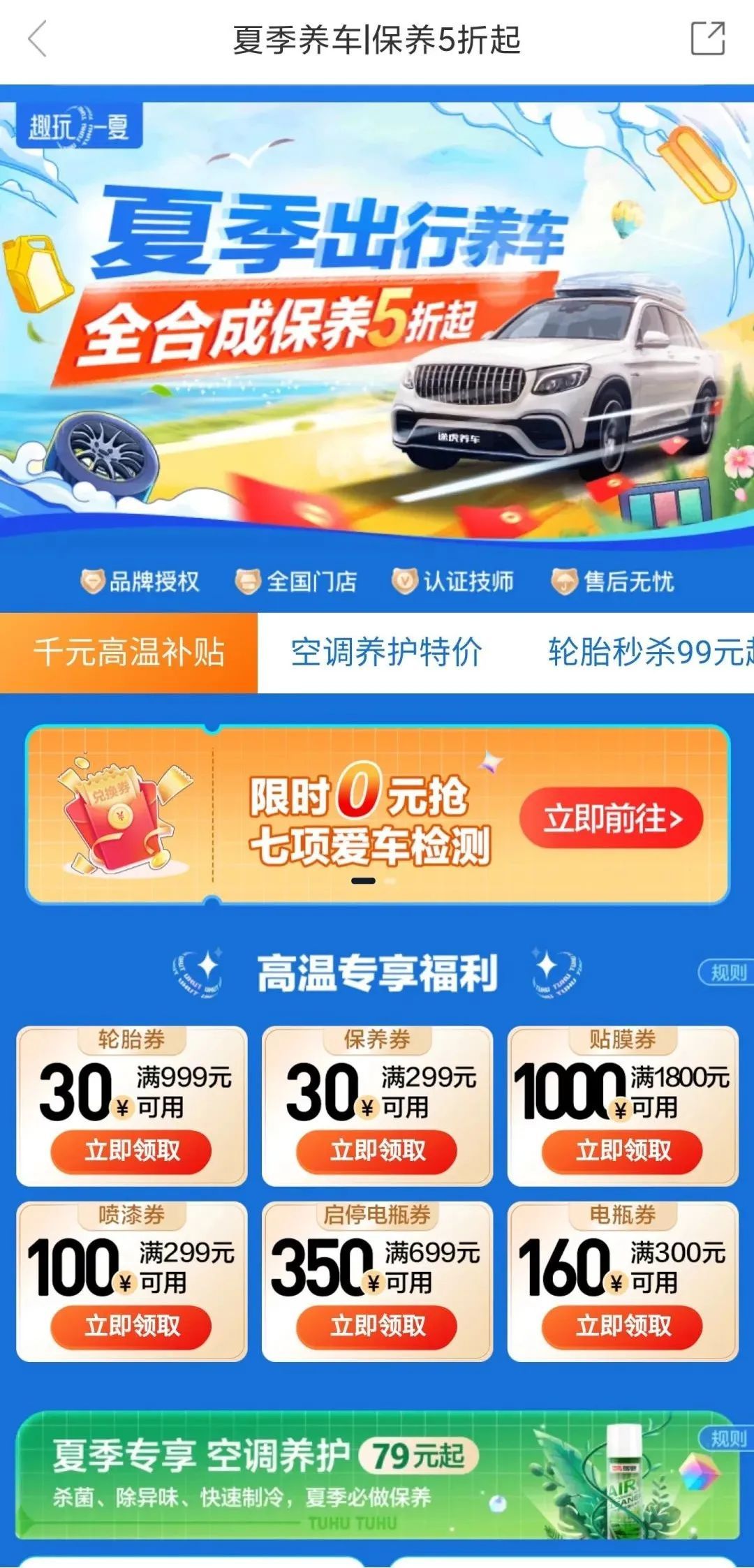
Task: Claim the 100 yuan 喷漆券 coupon
Action: click(131, 1325)
